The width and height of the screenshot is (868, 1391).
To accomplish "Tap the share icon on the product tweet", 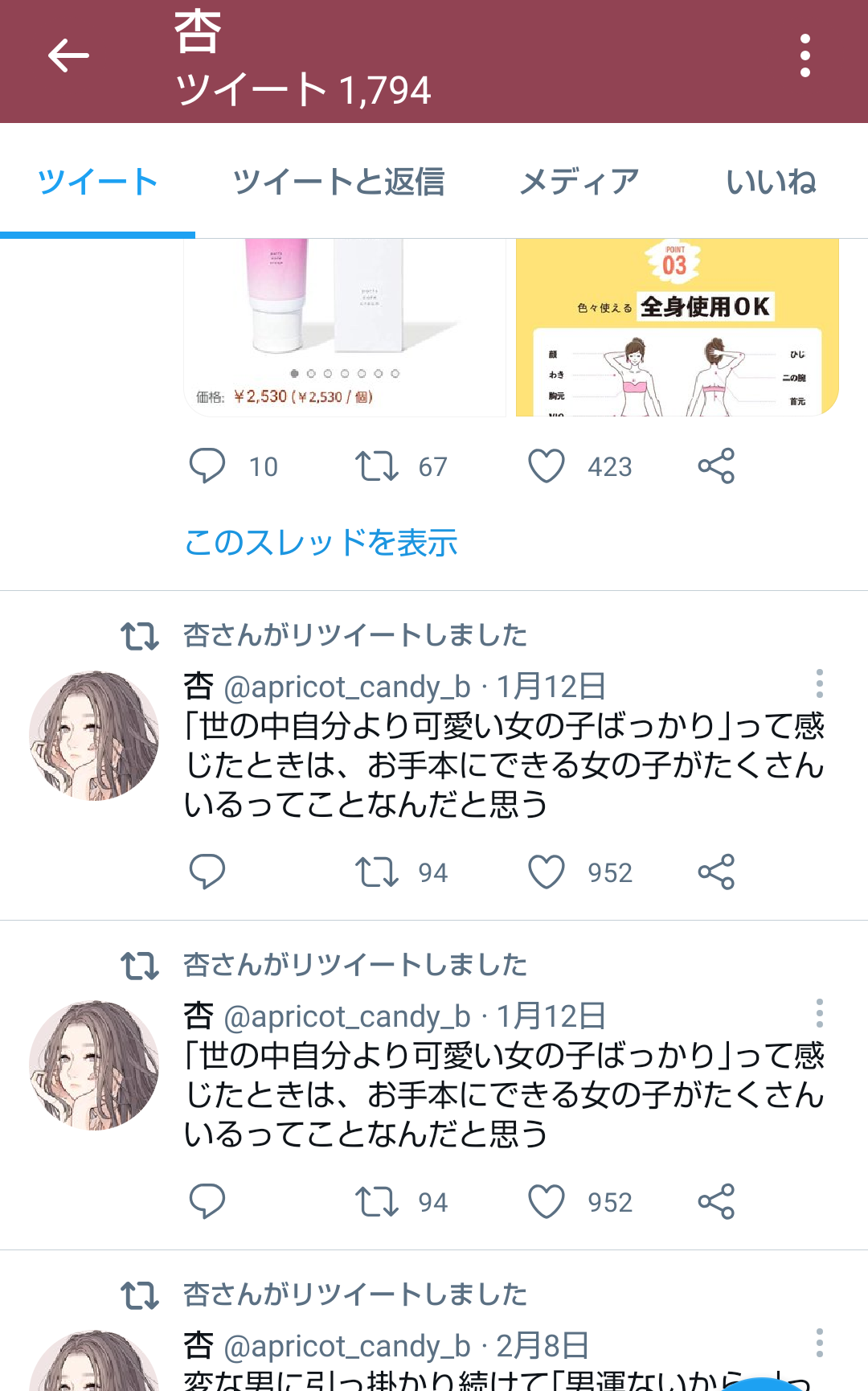I will (x=716, y=466).
